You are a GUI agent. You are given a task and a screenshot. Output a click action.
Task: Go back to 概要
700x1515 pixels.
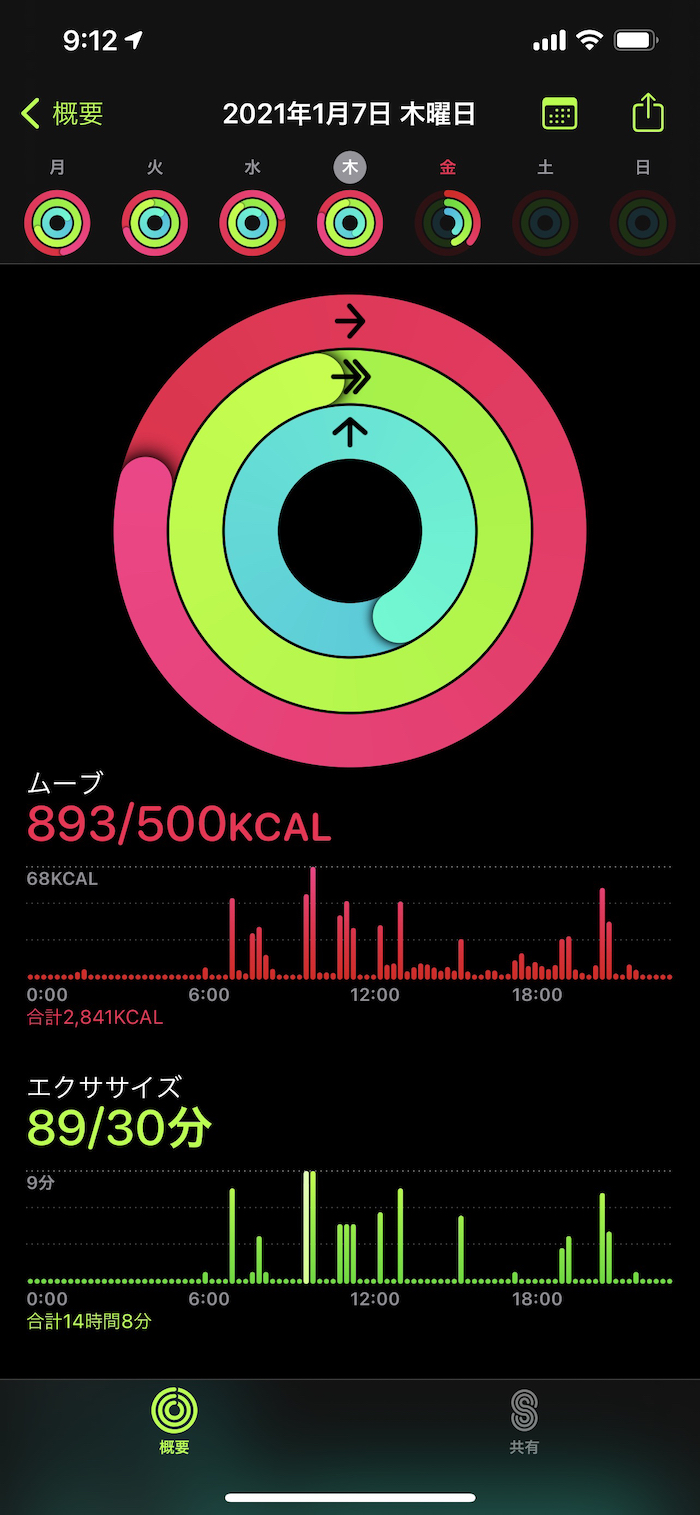tap(62, 114)
